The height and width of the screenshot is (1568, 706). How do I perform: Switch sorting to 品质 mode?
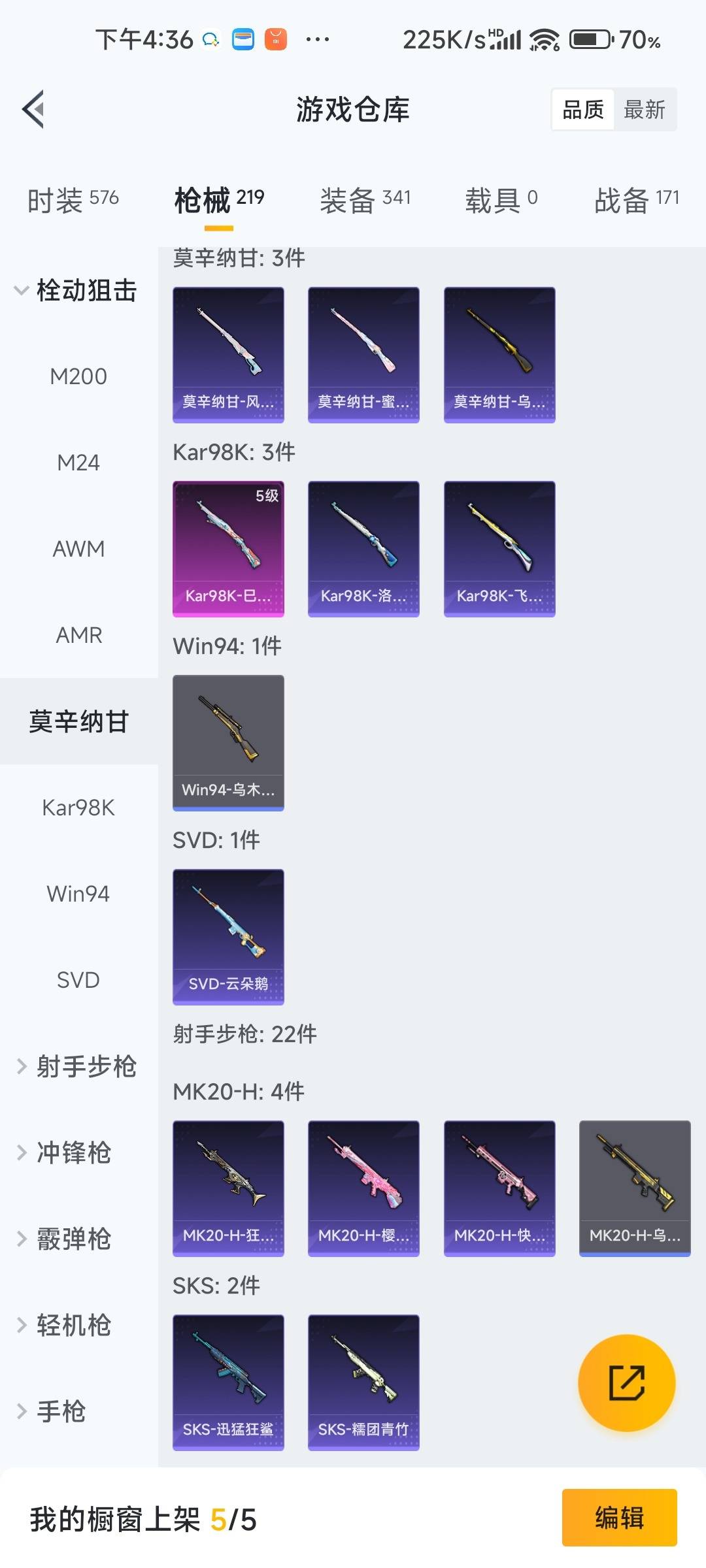582,109
